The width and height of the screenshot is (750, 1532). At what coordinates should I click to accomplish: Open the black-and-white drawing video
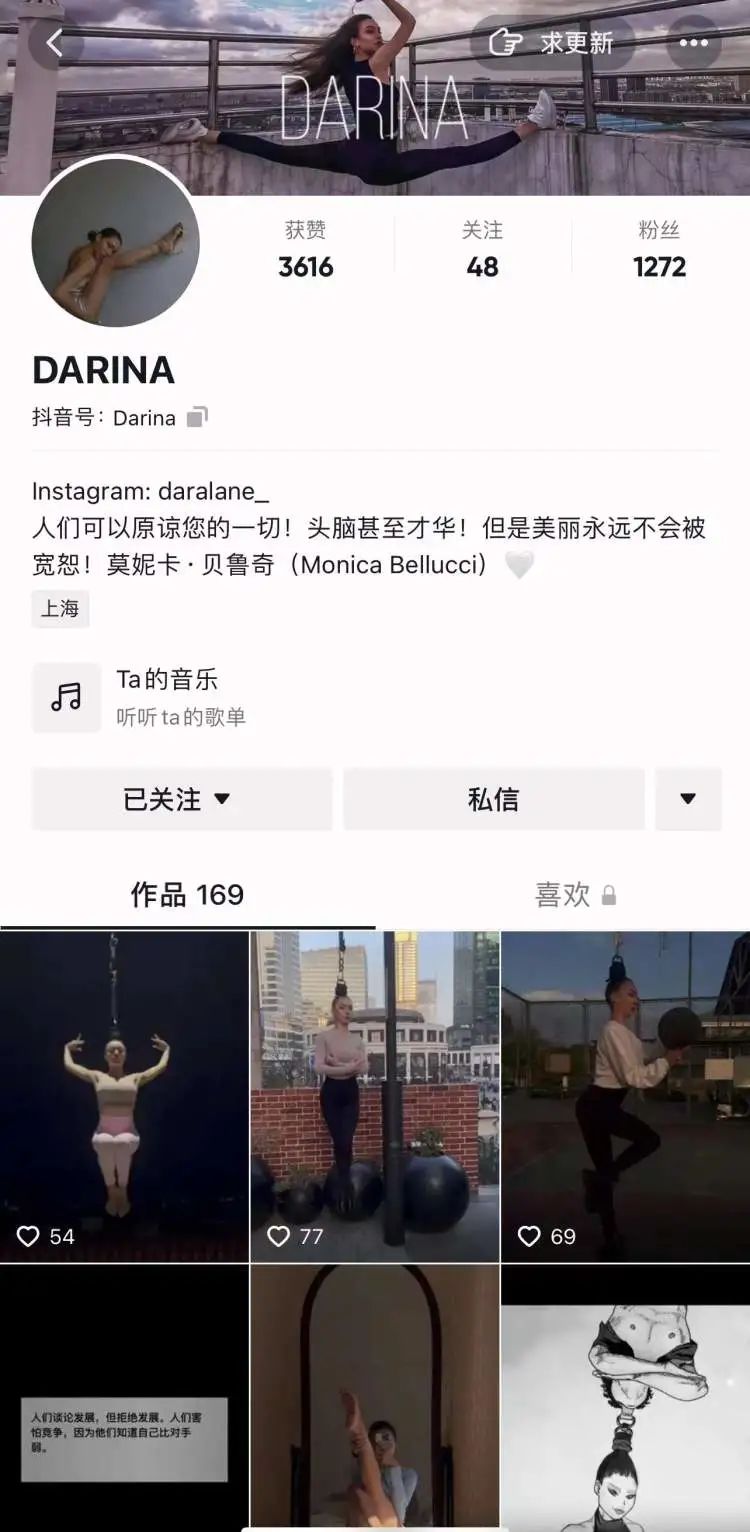click(626, 1400)
